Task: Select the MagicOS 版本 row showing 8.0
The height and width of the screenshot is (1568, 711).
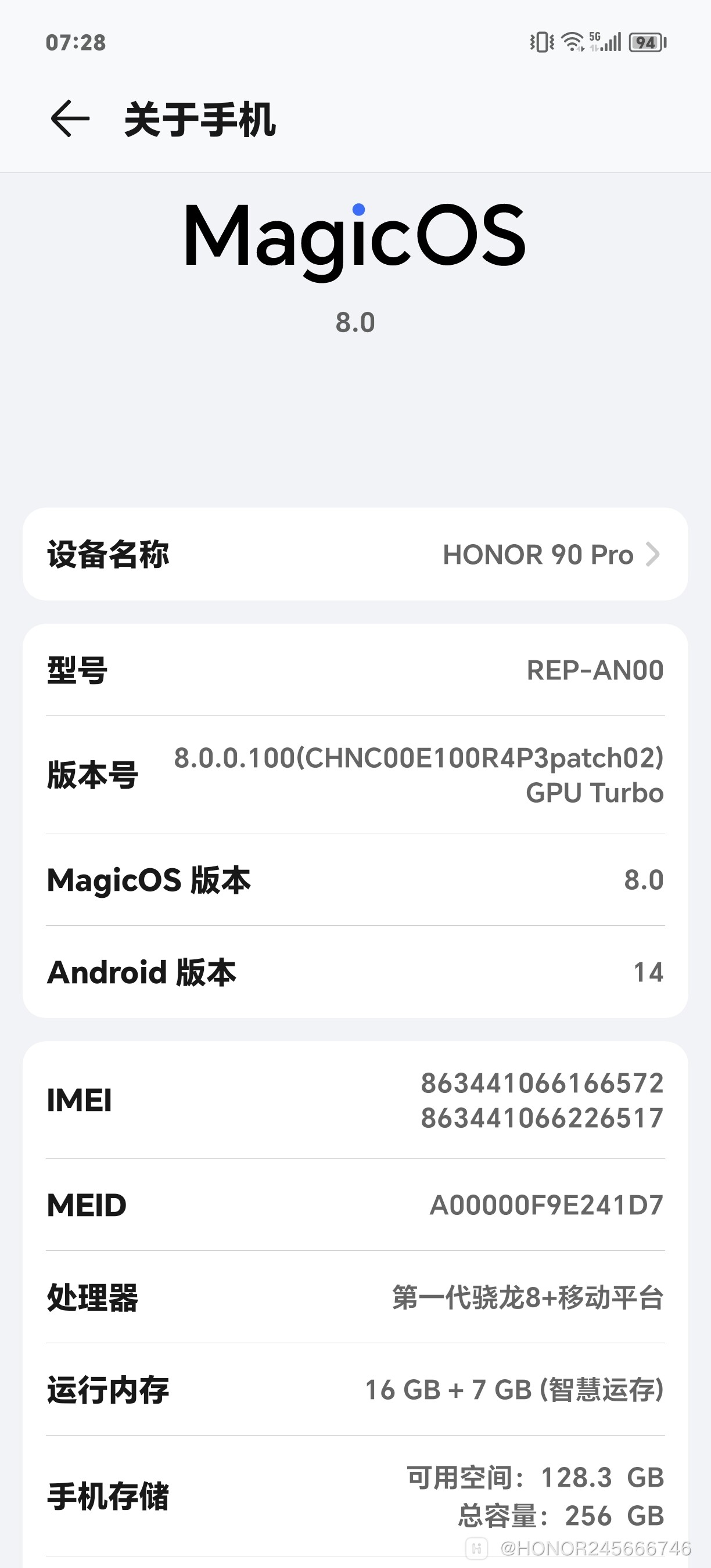Action: (x=355, y=881)
